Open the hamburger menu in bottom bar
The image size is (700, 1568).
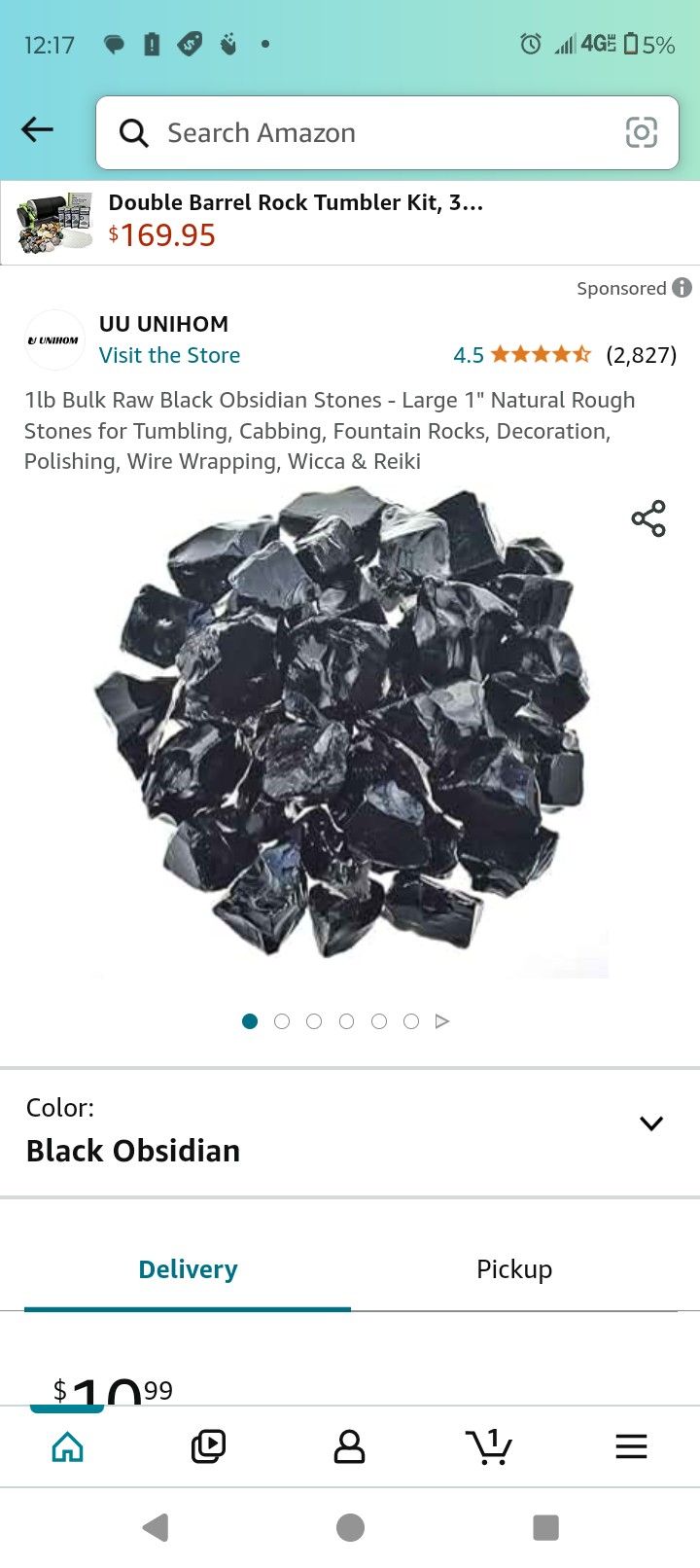[x=631, y=1445]
